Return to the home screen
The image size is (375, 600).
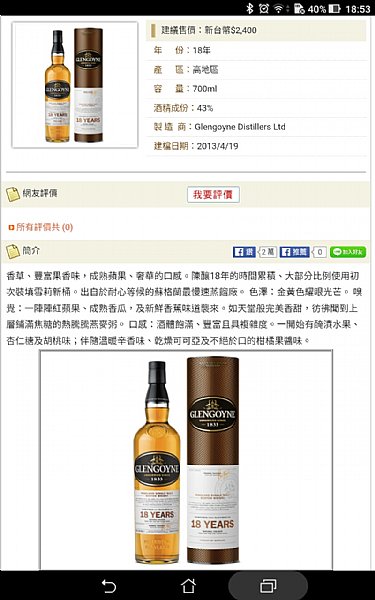click(x=188, y=585)
